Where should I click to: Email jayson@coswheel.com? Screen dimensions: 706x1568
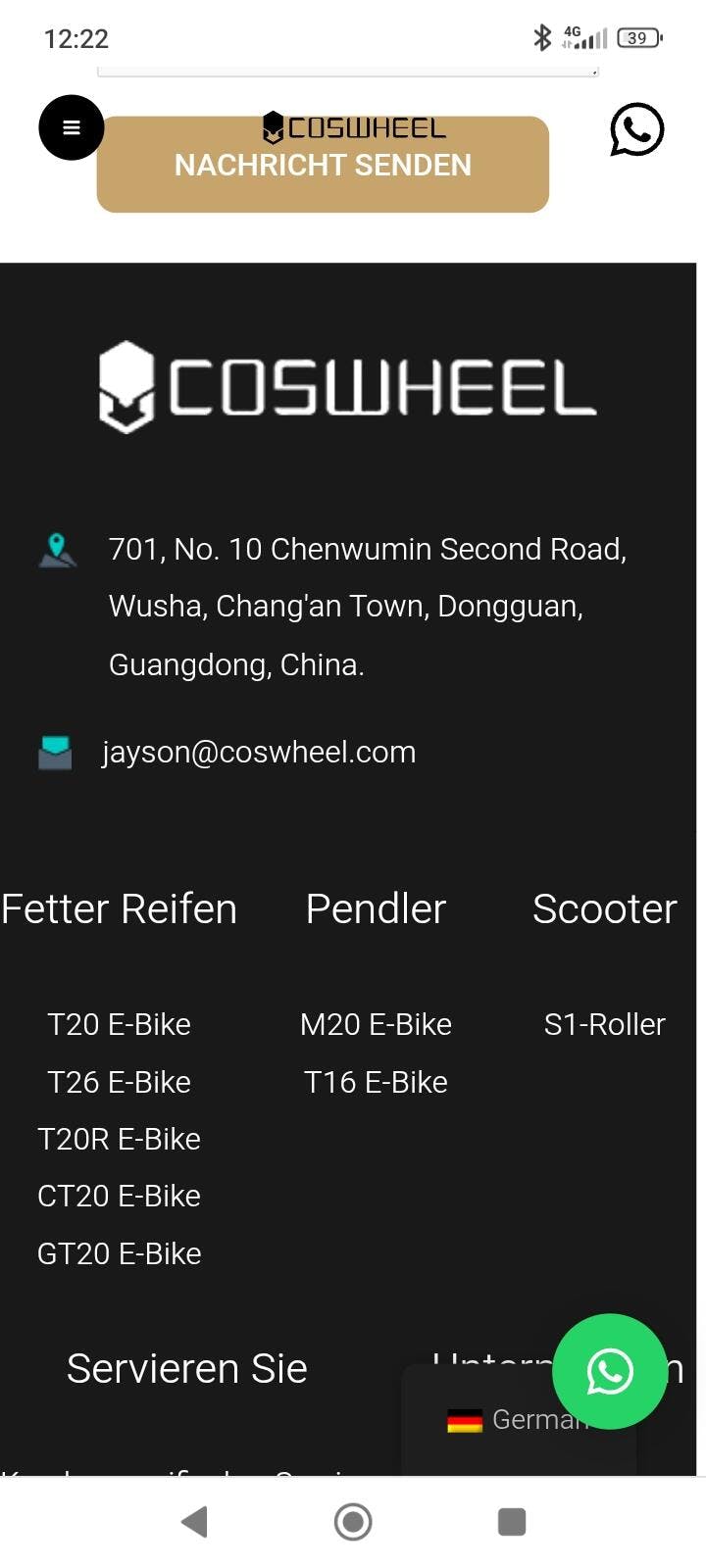(259, 752)
